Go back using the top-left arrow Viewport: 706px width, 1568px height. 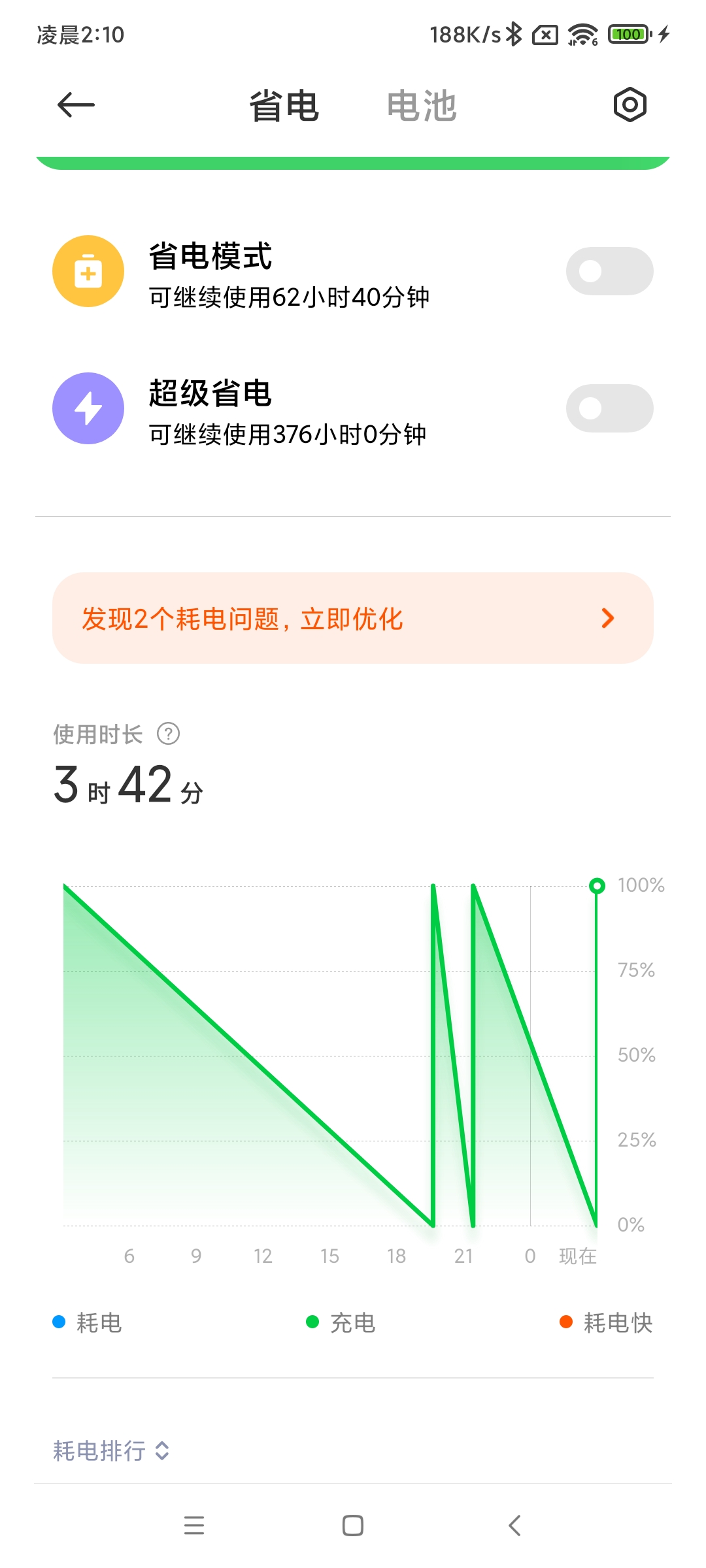76,105
